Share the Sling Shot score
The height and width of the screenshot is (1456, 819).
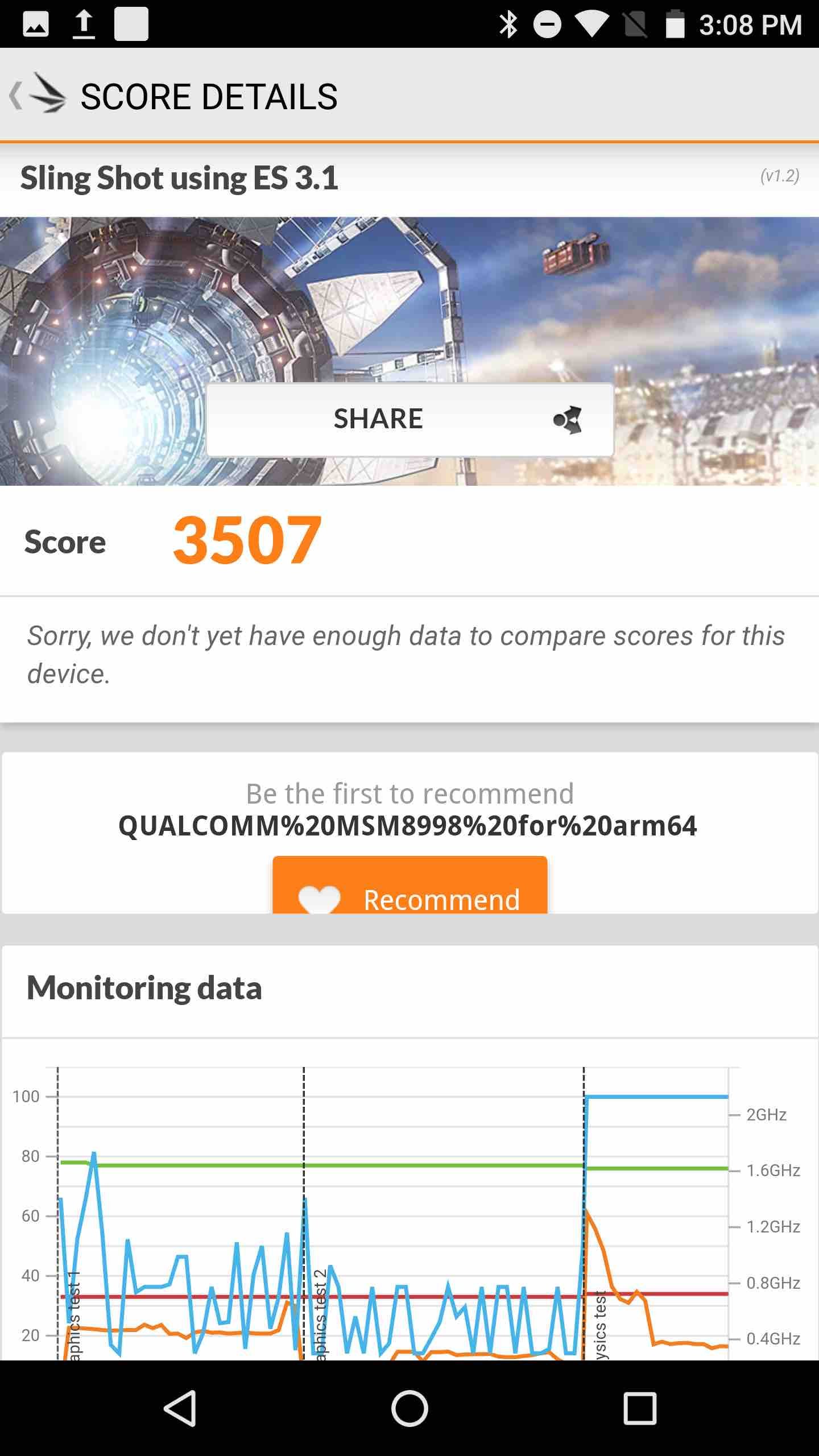(409, 420)
